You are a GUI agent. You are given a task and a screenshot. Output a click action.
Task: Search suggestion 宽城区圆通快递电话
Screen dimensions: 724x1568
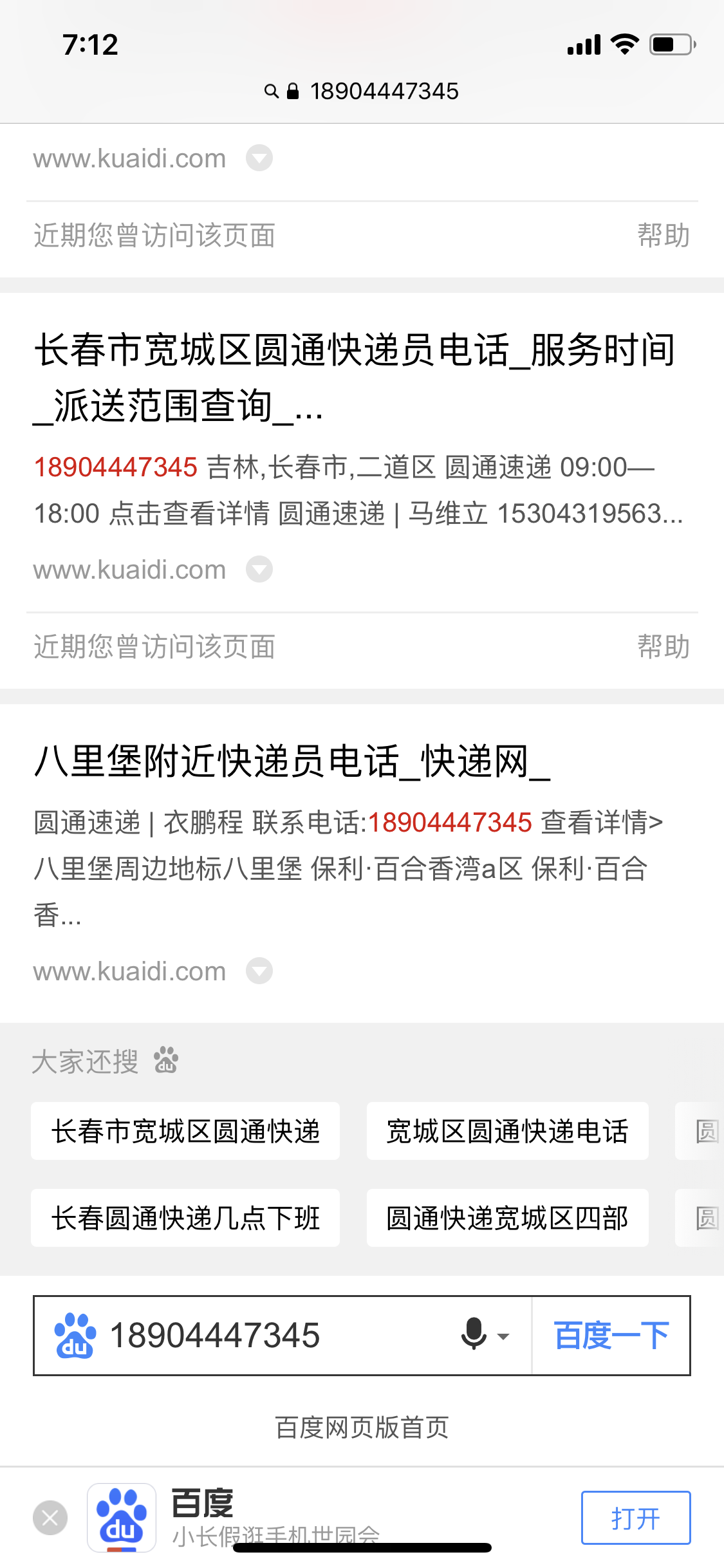tap(507, 1131)
